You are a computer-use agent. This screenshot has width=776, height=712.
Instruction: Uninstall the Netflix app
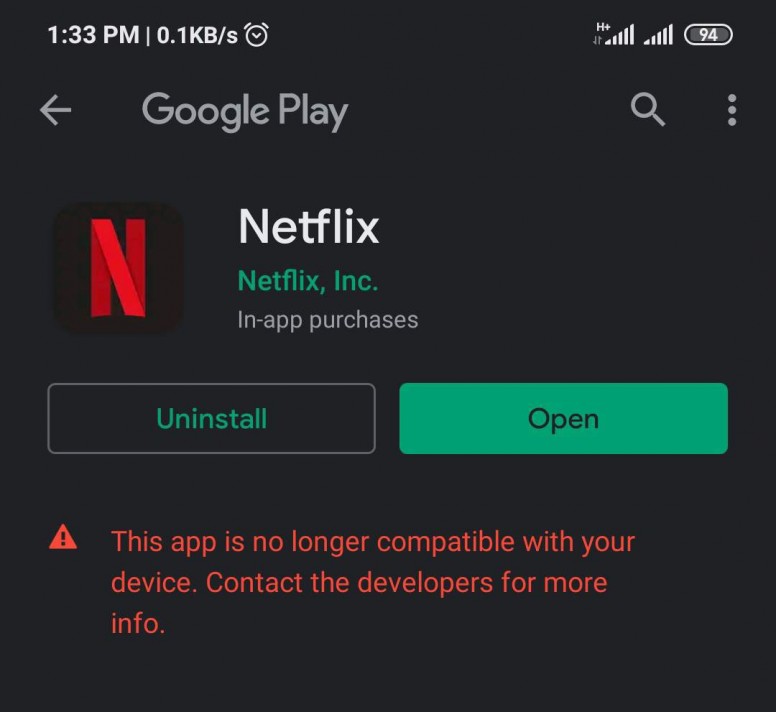click(x=211, y=418)
